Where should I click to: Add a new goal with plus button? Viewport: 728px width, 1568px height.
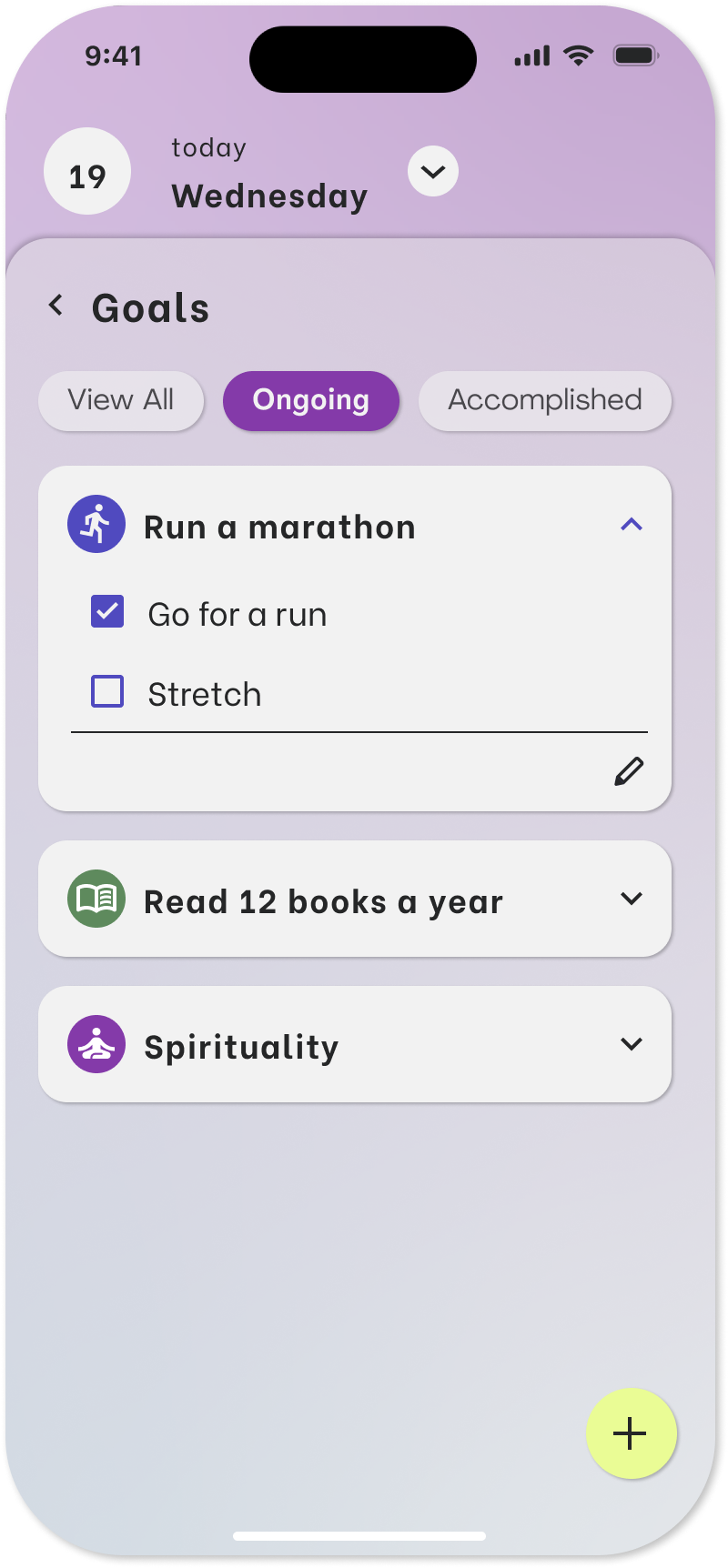pyautogui.click(x=631, y=1434)
